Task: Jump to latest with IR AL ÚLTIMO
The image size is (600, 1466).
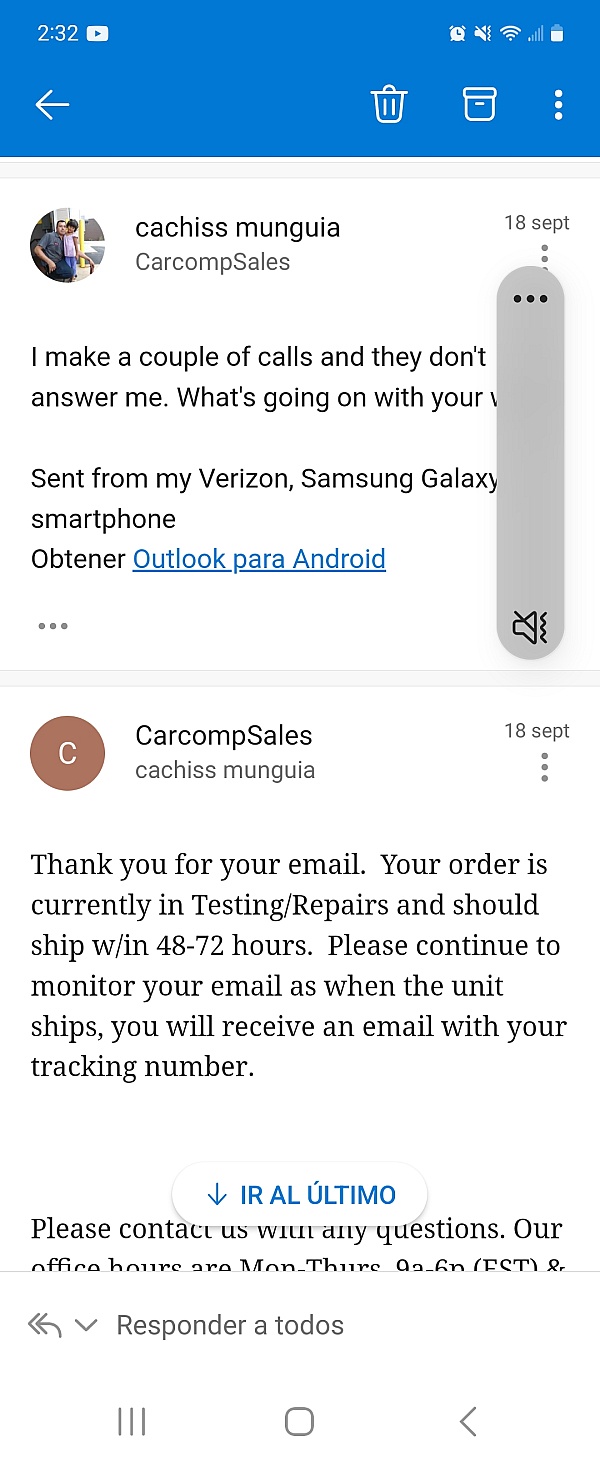Action: click(x=300, y=1194)
